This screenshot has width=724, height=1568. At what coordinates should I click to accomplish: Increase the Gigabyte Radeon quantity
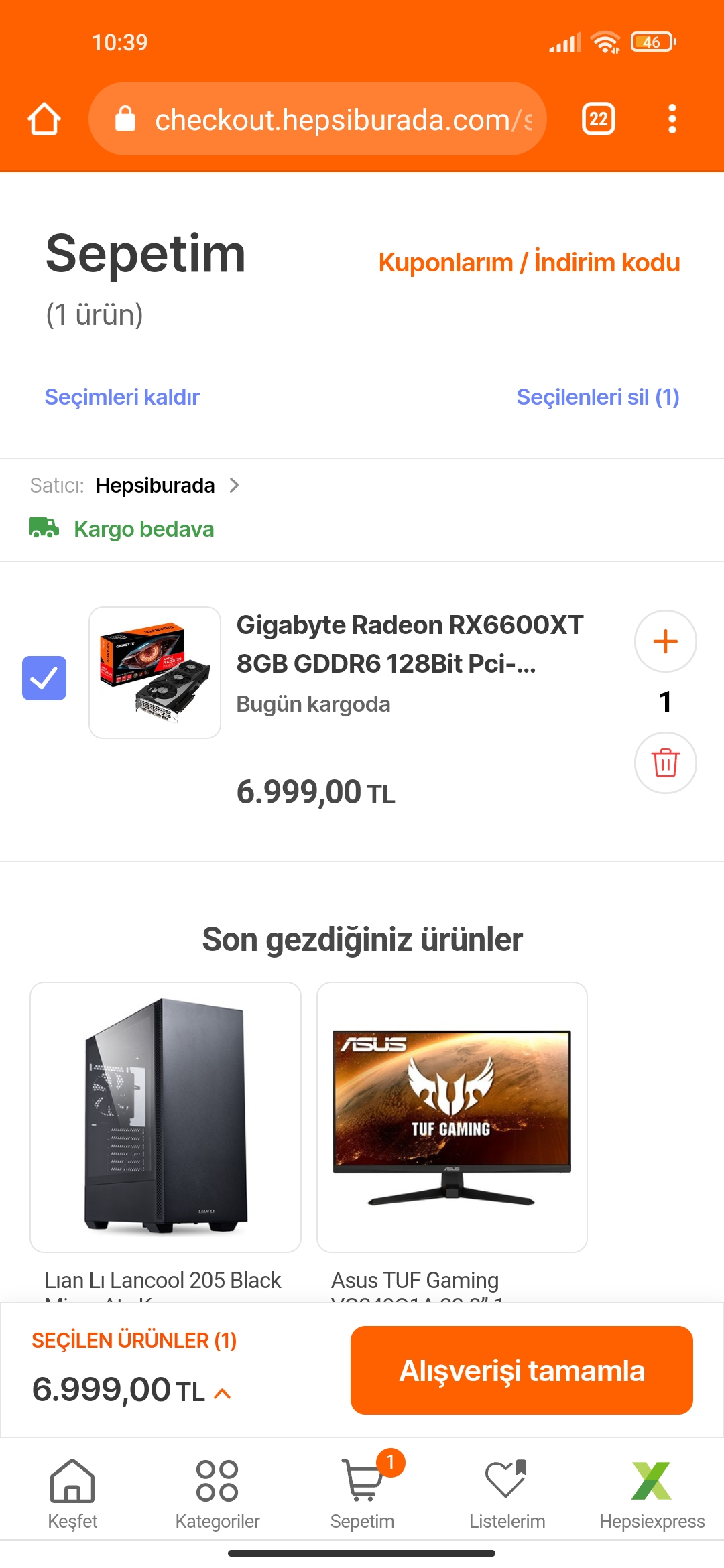click(665, 641)
